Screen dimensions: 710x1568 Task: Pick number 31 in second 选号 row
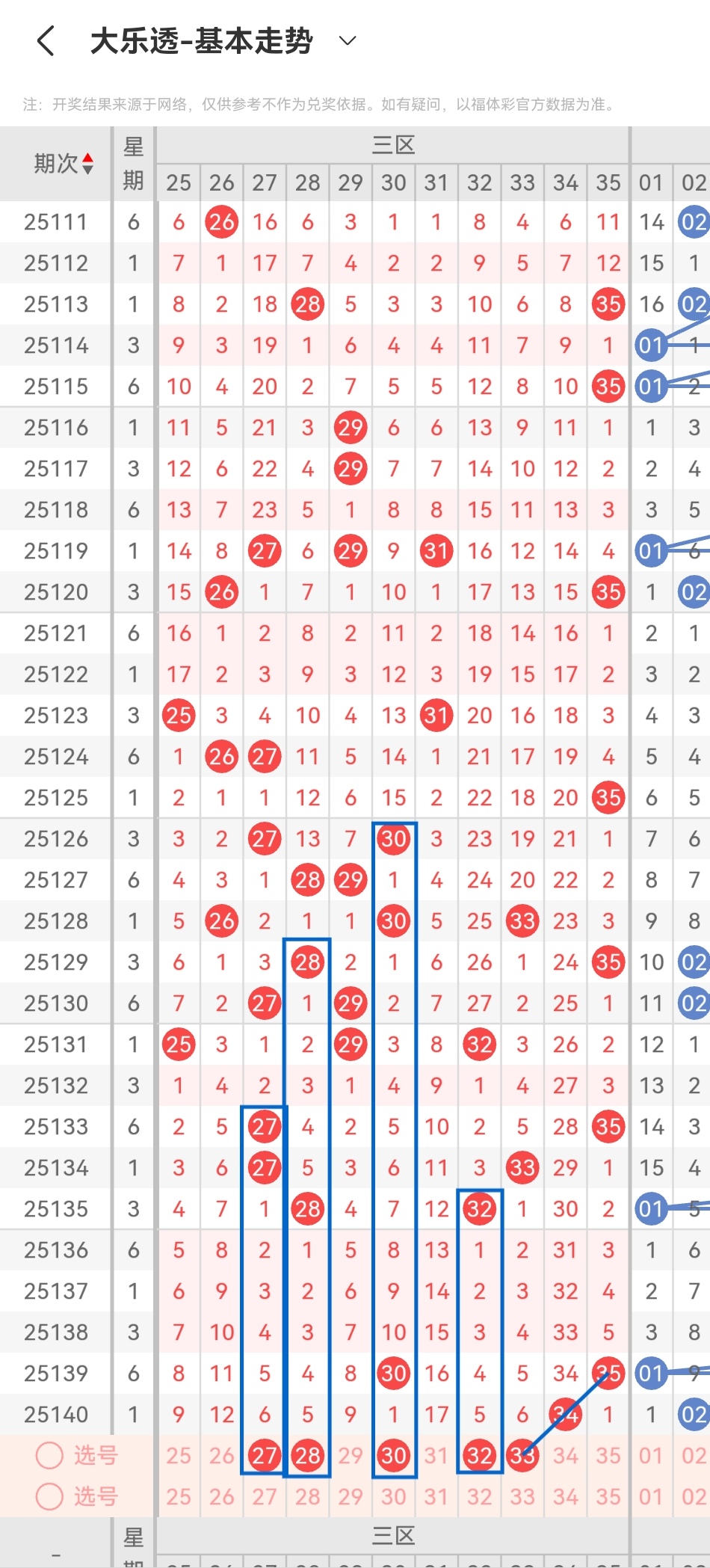[x=436, y=1496]
